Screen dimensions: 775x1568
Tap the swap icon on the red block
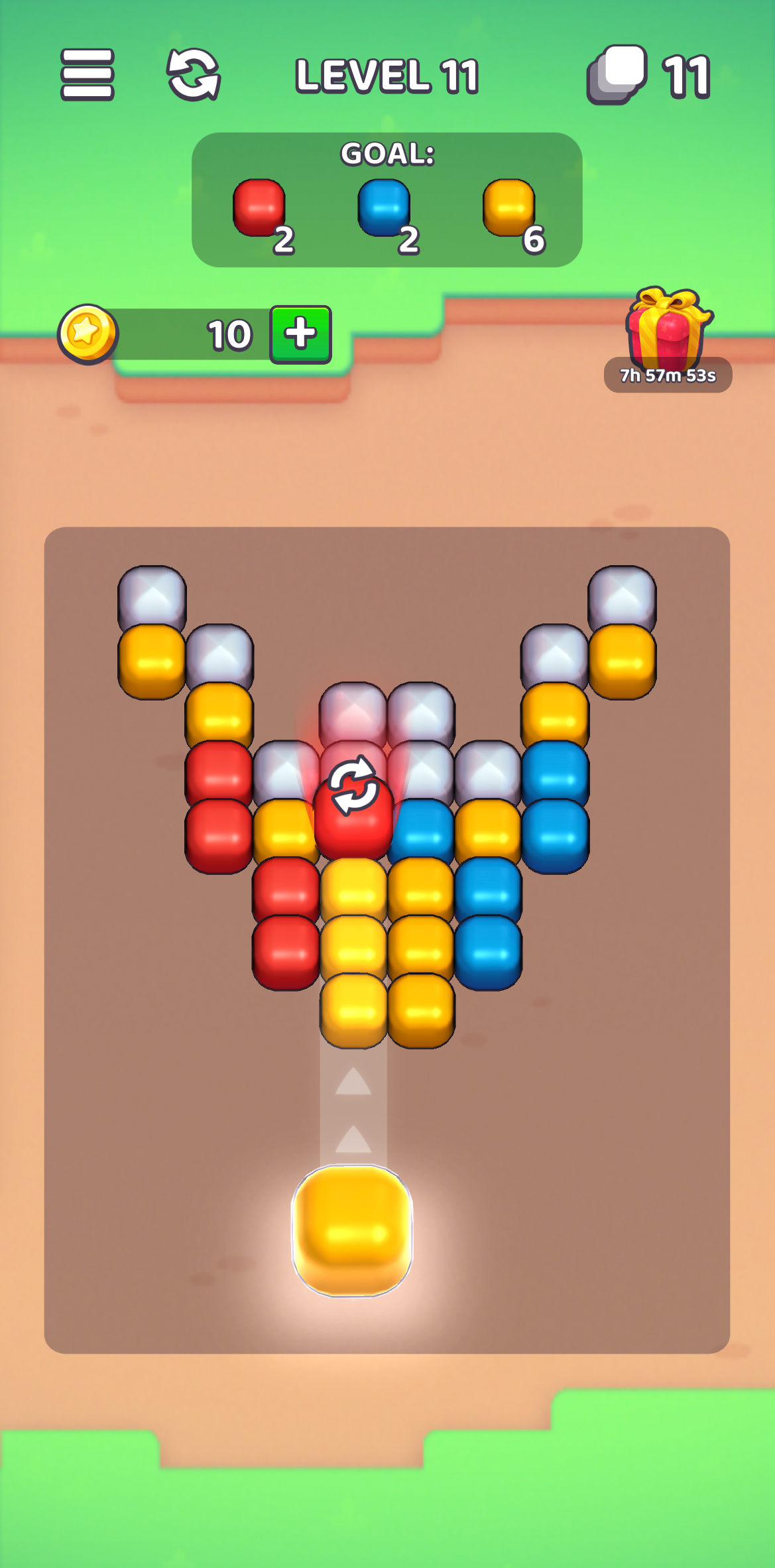coord(353,785)
